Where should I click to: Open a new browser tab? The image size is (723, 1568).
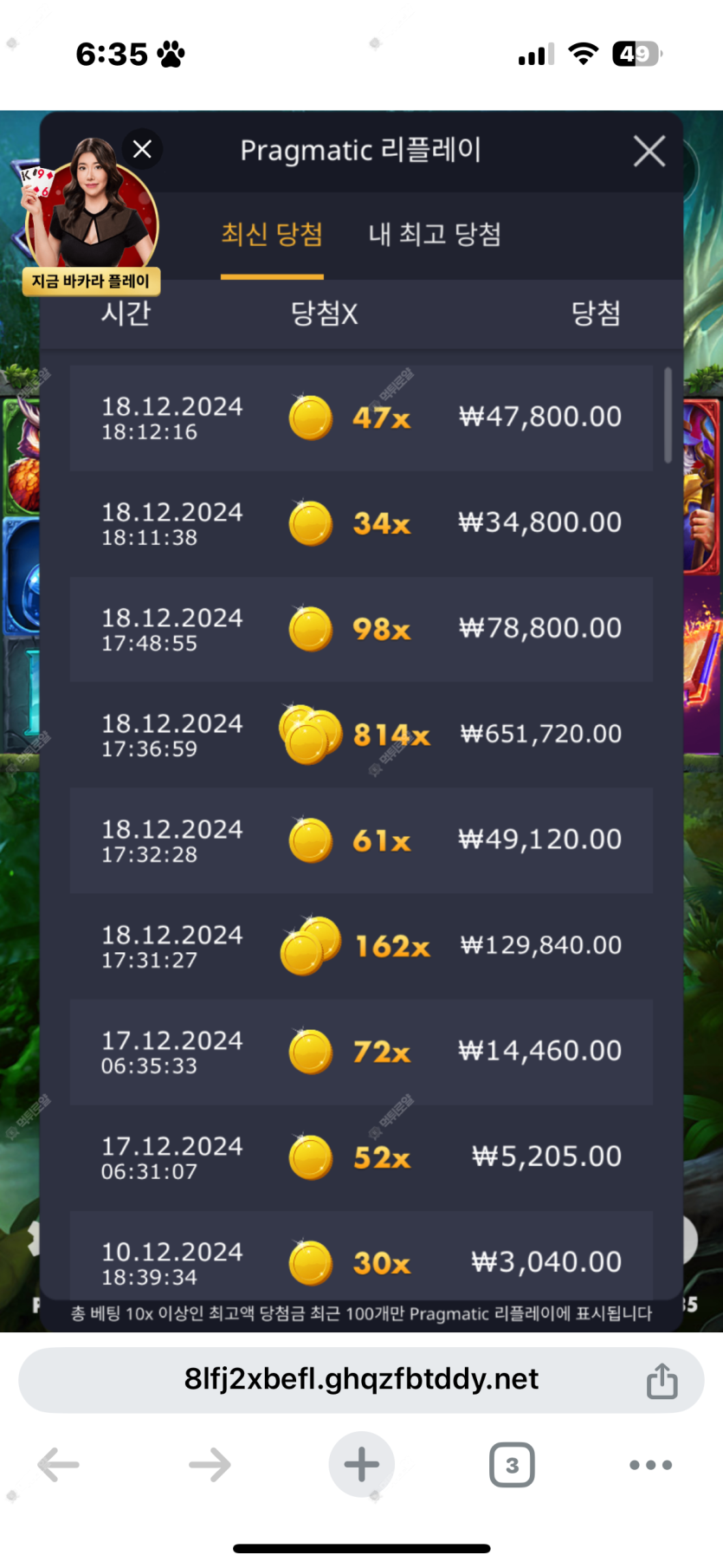point(361,1465)
